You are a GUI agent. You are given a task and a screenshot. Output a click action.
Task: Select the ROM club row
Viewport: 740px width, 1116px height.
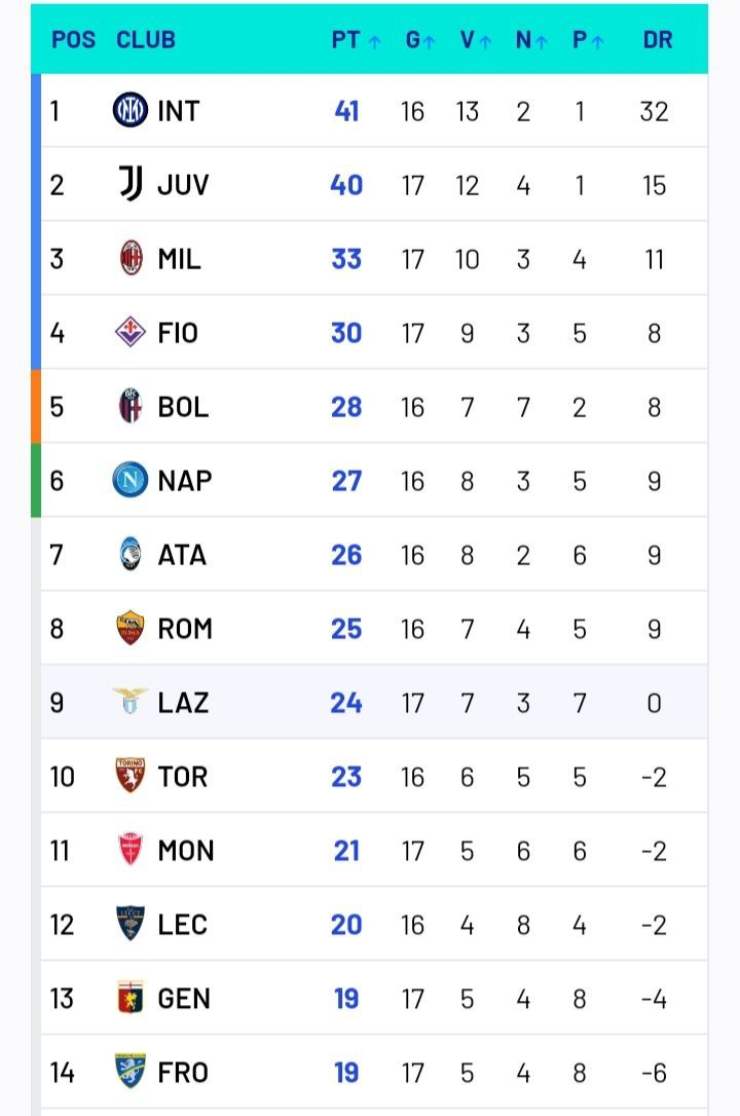click(x=184, y=629)
